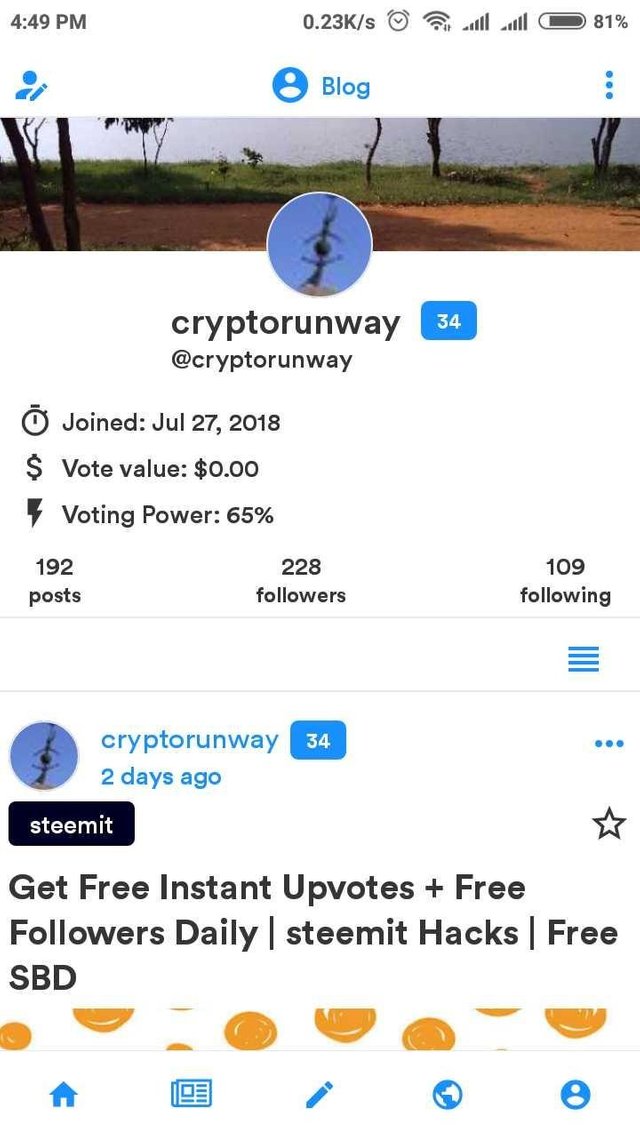Go to the Home tab
The image size is (640, 1138).
[63, 1096]
